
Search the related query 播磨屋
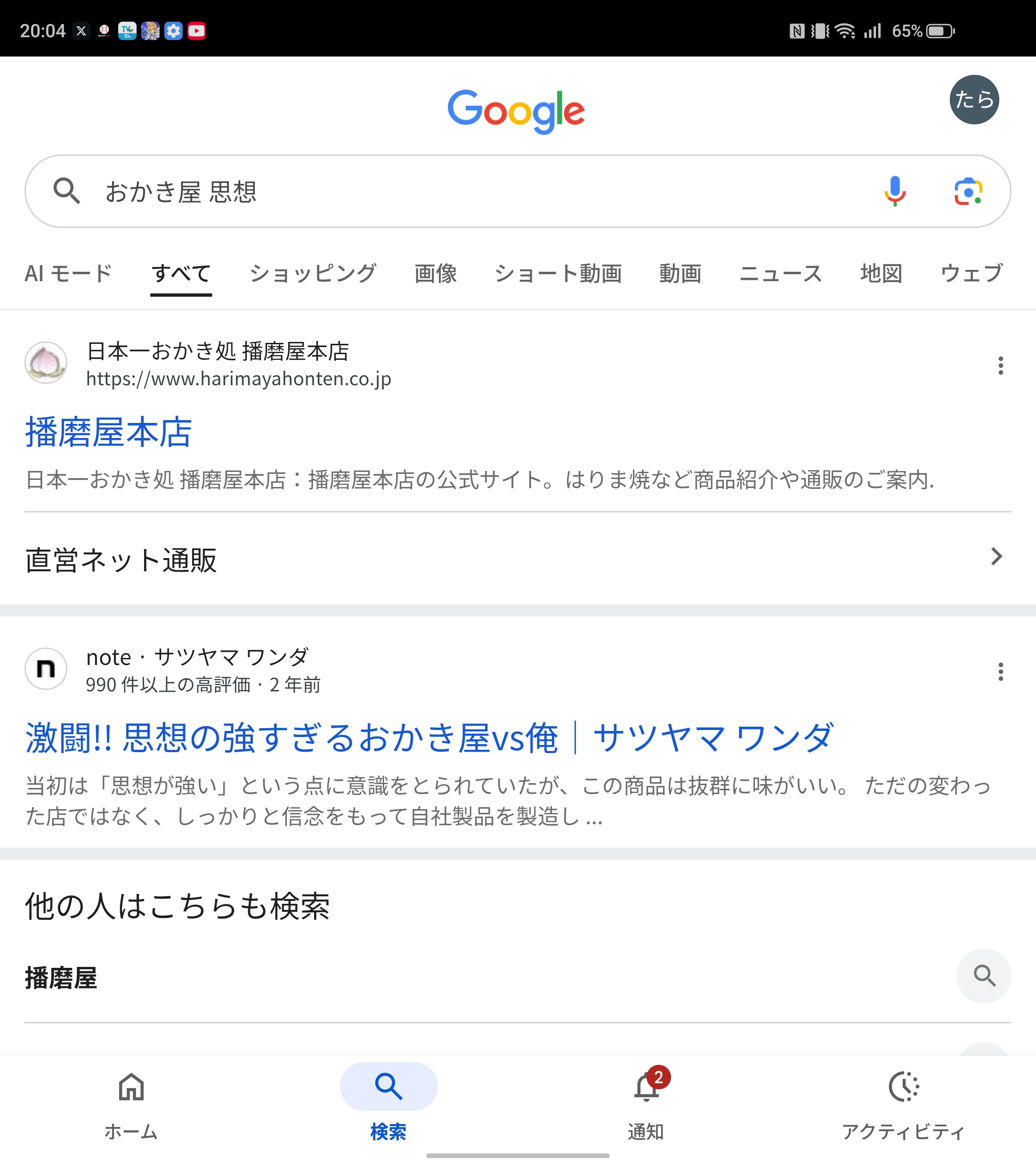click(62, 978)
